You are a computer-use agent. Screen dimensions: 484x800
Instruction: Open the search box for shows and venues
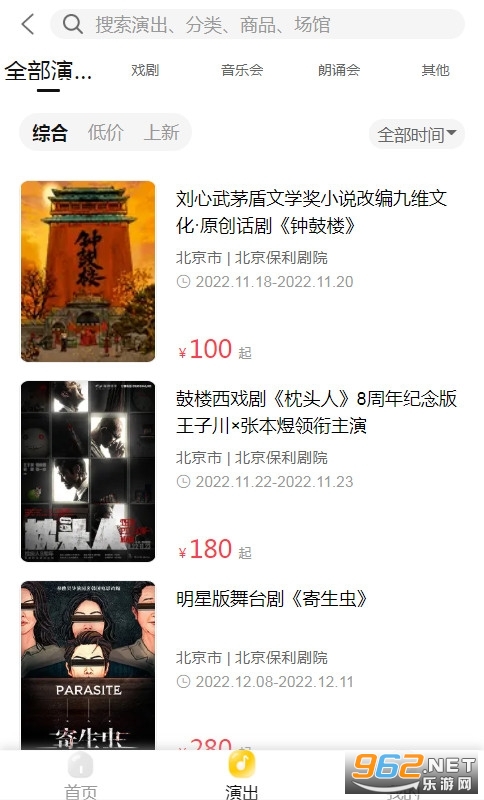pos(258,24)
